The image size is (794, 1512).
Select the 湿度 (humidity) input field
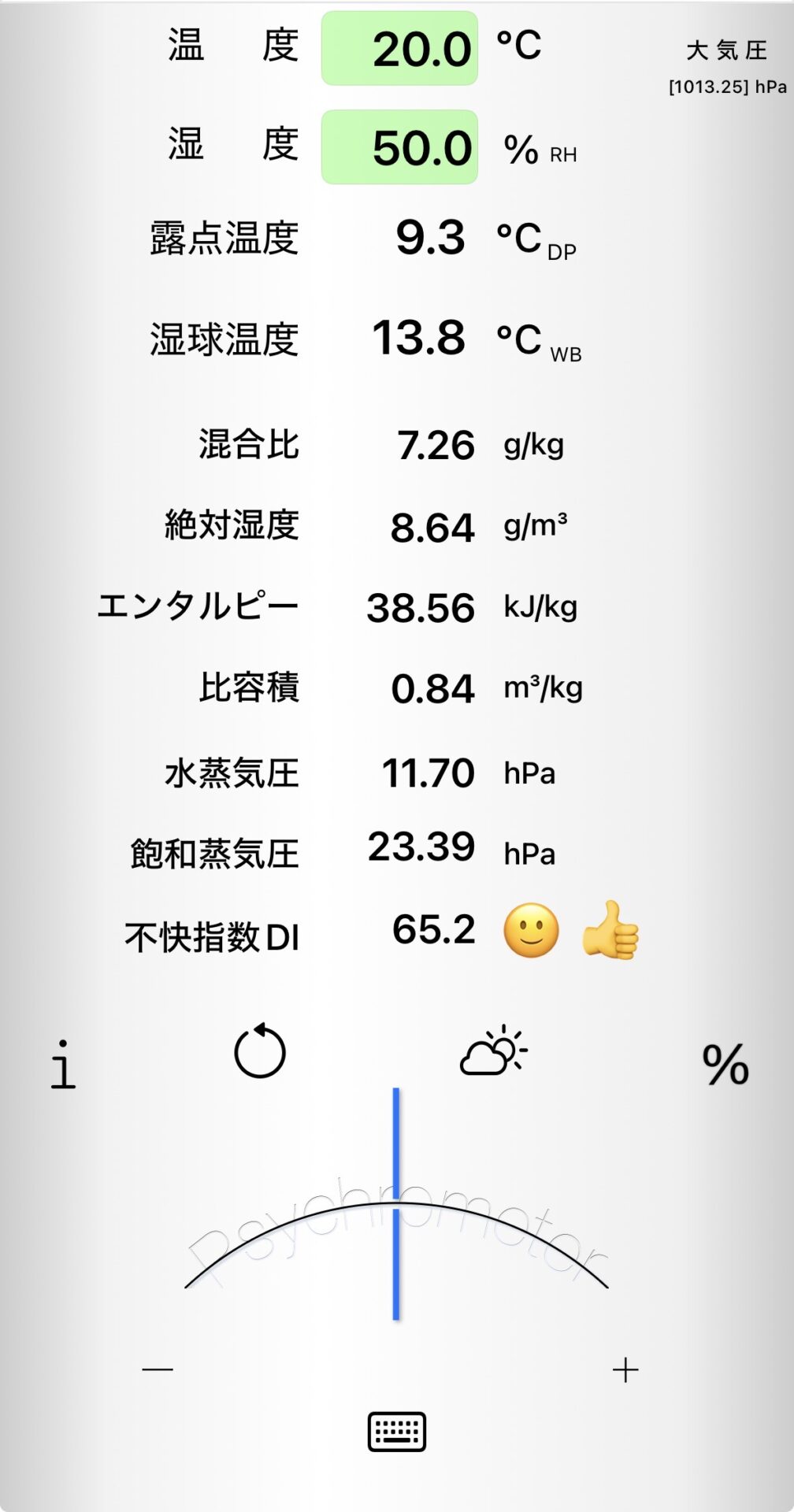(399, 147)
